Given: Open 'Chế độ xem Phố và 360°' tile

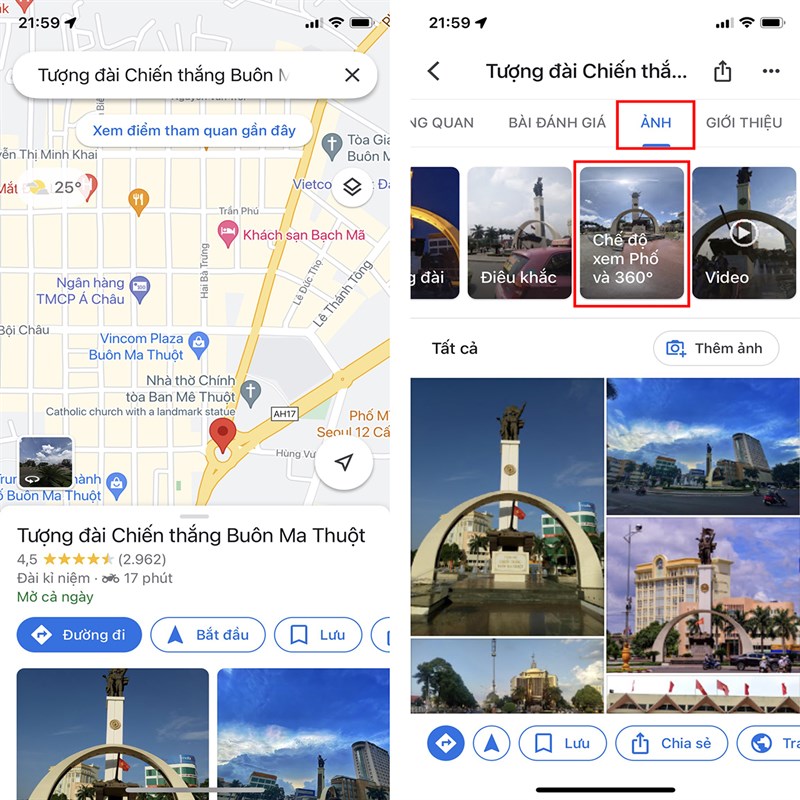Looking at the screenshot, I should tap(631, 233).
